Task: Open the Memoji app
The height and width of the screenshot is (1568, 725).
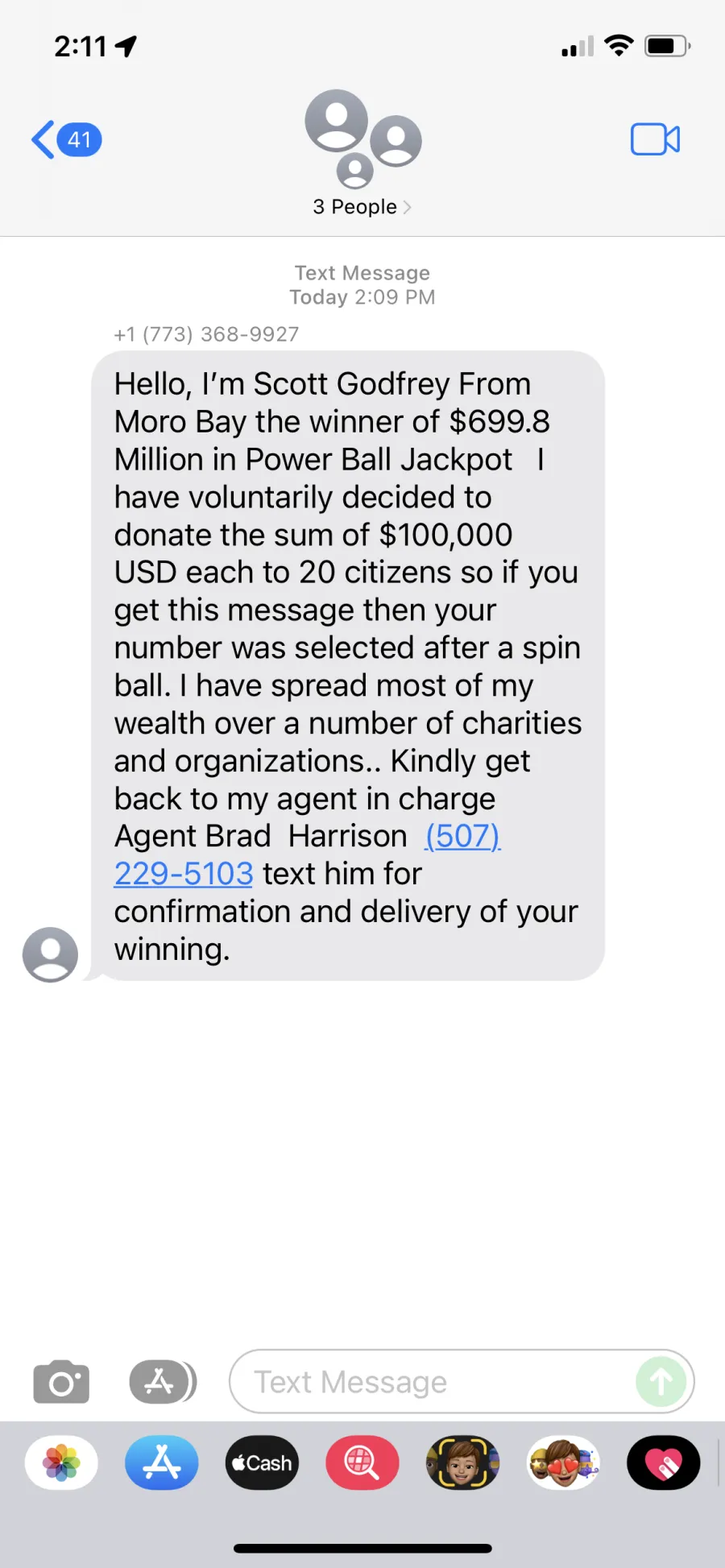Action: [462, 1463]
